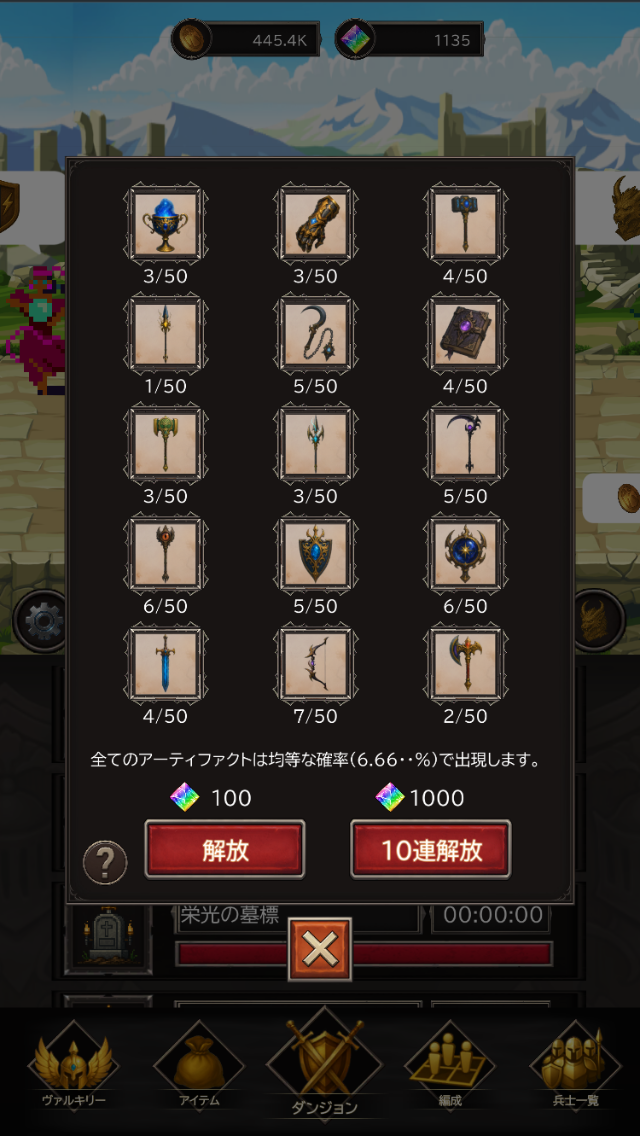This screenshot has height=1136, width=640.
Task: Select the bow artifact with 7/50
Action: tap(314, 663)
